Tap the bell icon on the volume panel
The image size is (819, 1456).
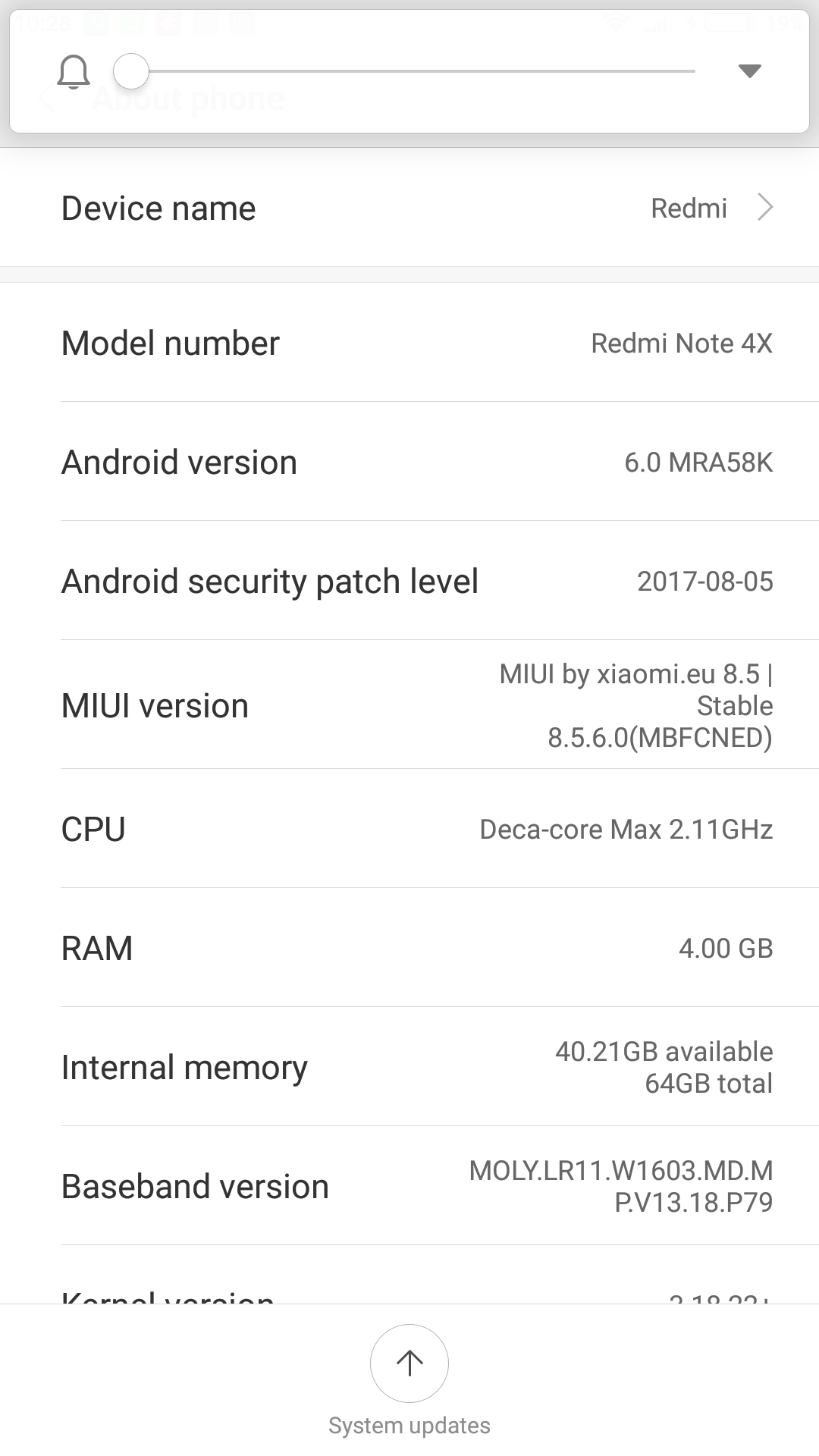(x=74, y=72)
